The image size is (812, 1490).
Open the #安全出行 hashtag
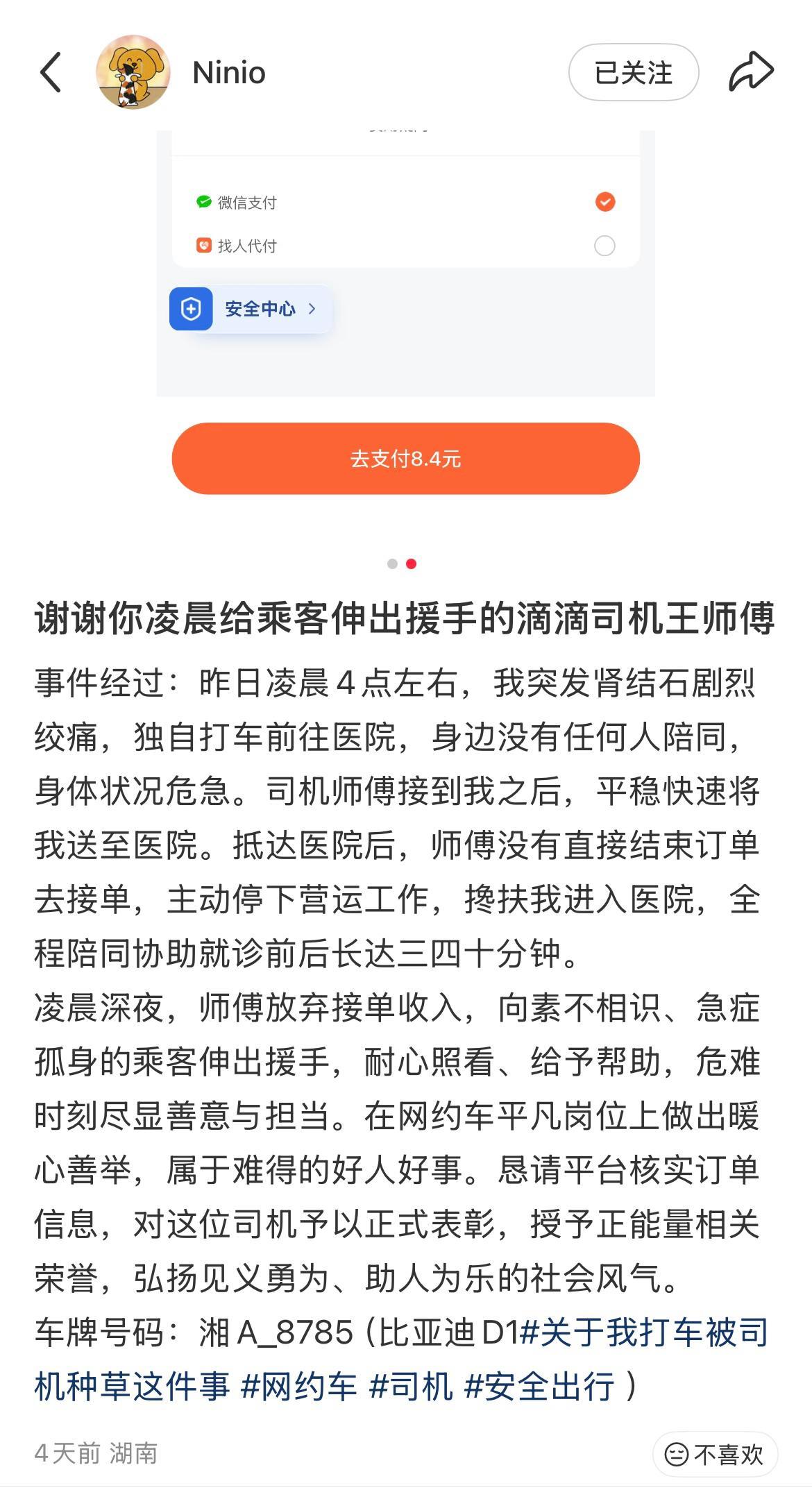tap(539, 1387)
